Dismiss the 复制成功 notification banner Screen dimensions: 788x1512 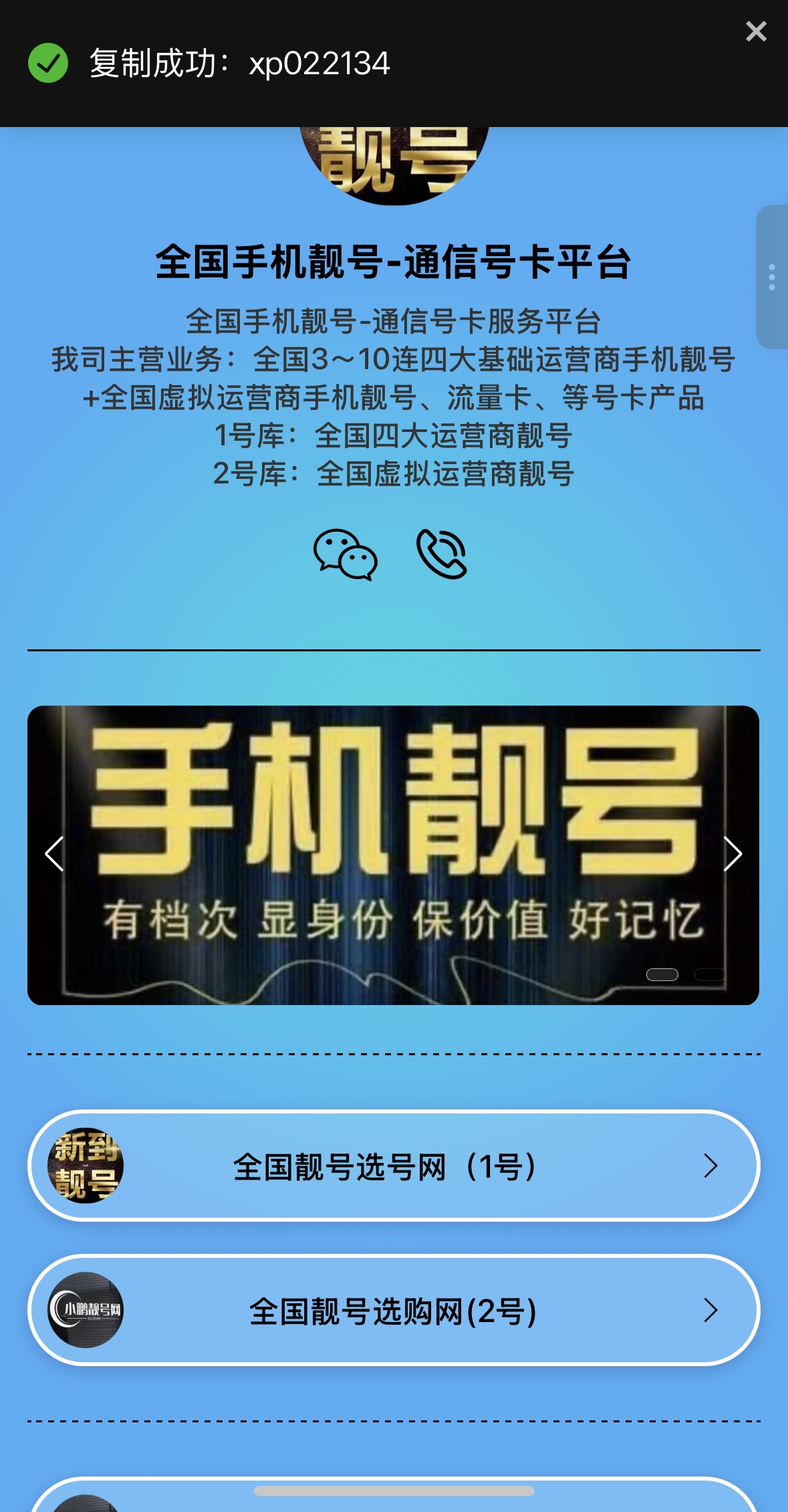coord(756,31)
